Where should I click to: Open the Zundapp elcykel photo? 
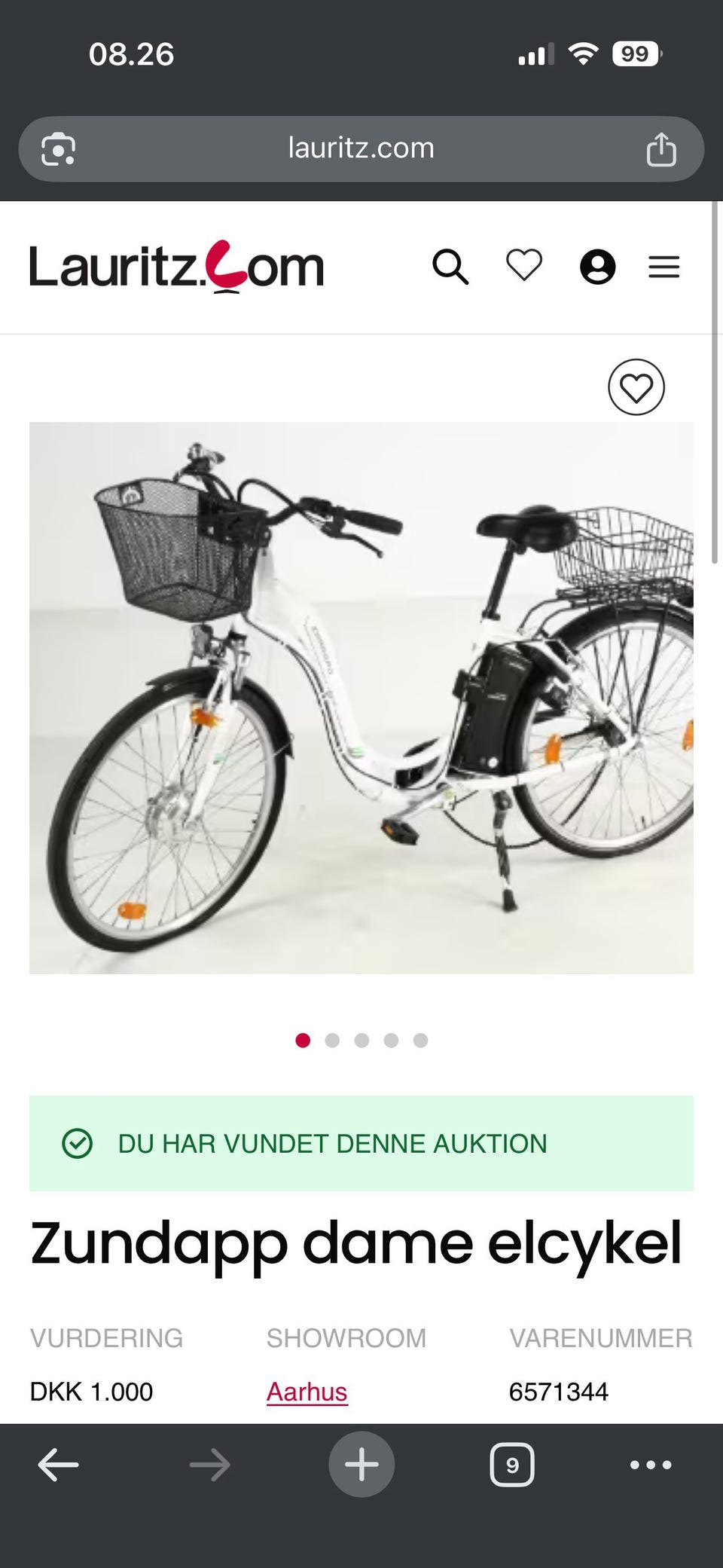tap(361, 697)
